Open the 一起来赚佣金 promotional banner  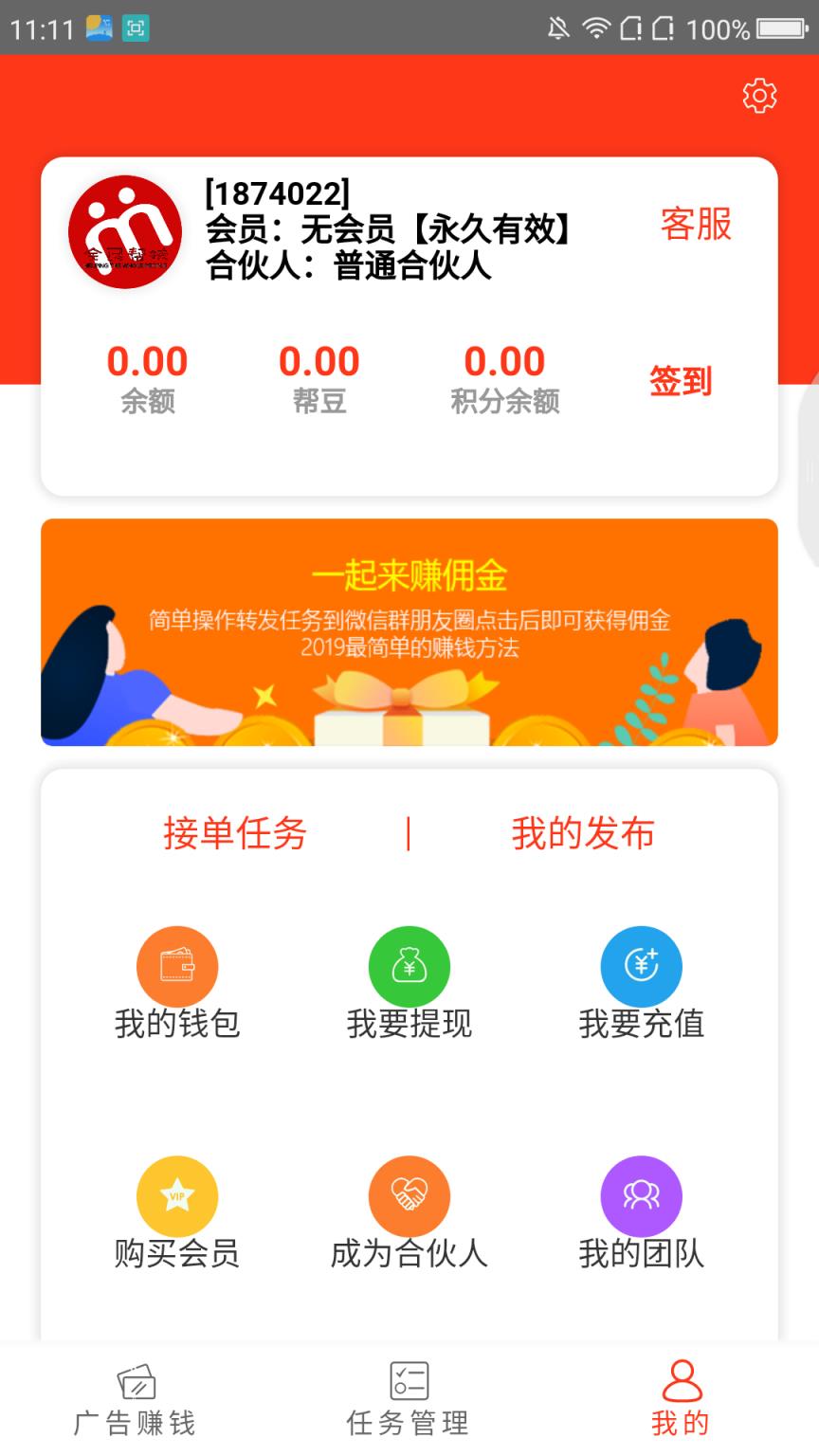point(409,633)
